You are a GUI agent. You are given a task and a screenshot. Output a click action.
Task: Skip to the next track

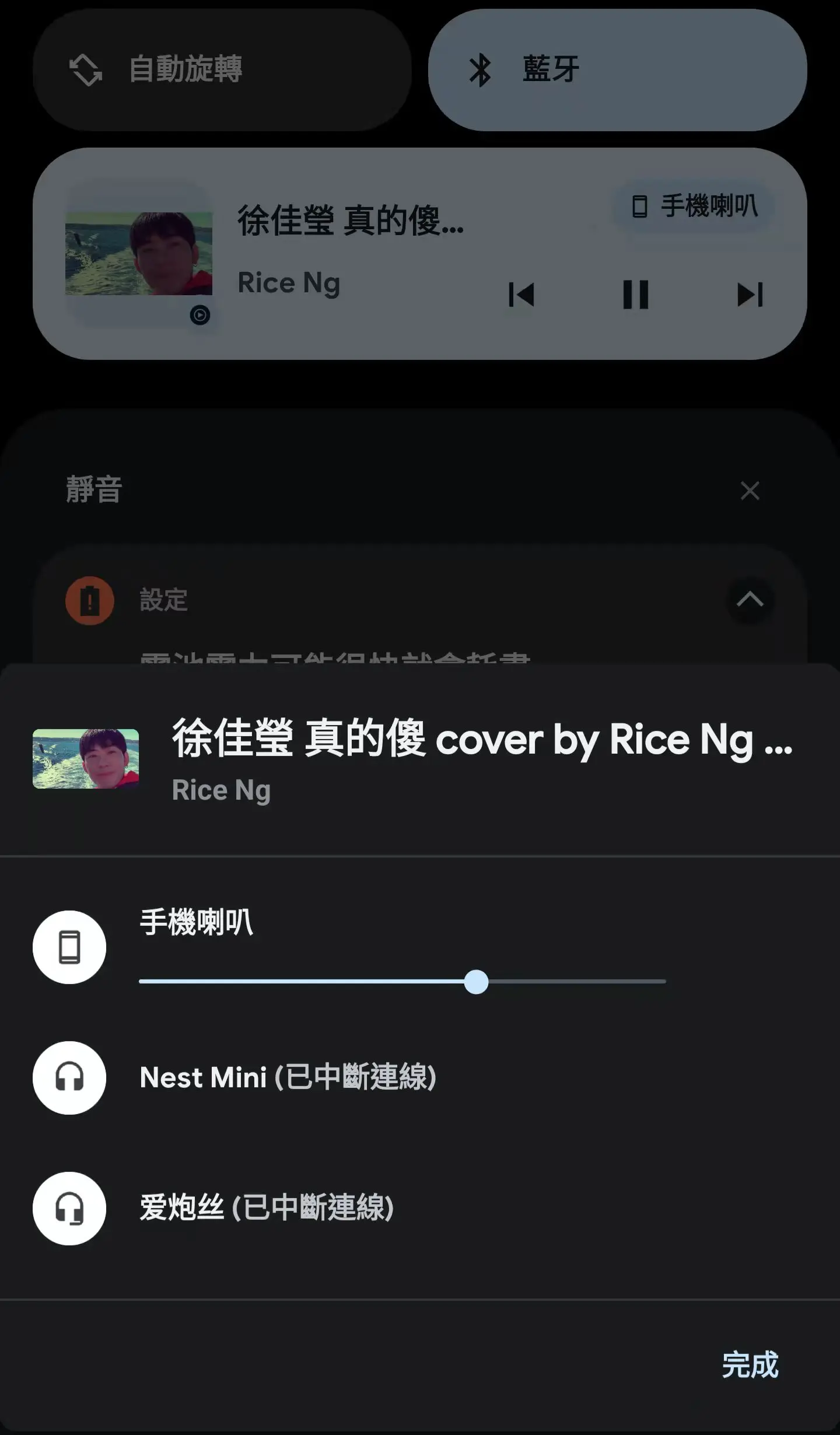point(750,295)
